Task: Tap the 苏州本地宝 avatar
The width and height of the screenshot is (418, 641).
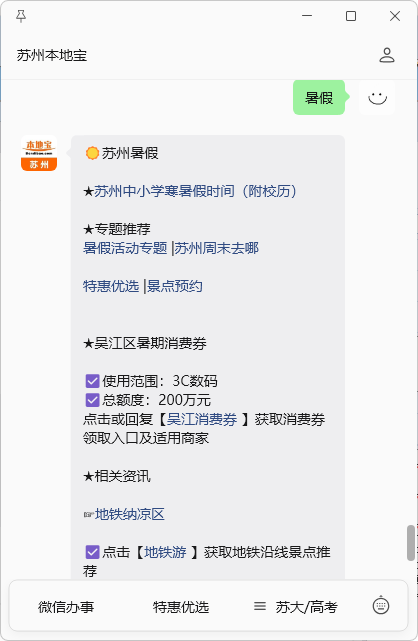Action: click(39, 153)
